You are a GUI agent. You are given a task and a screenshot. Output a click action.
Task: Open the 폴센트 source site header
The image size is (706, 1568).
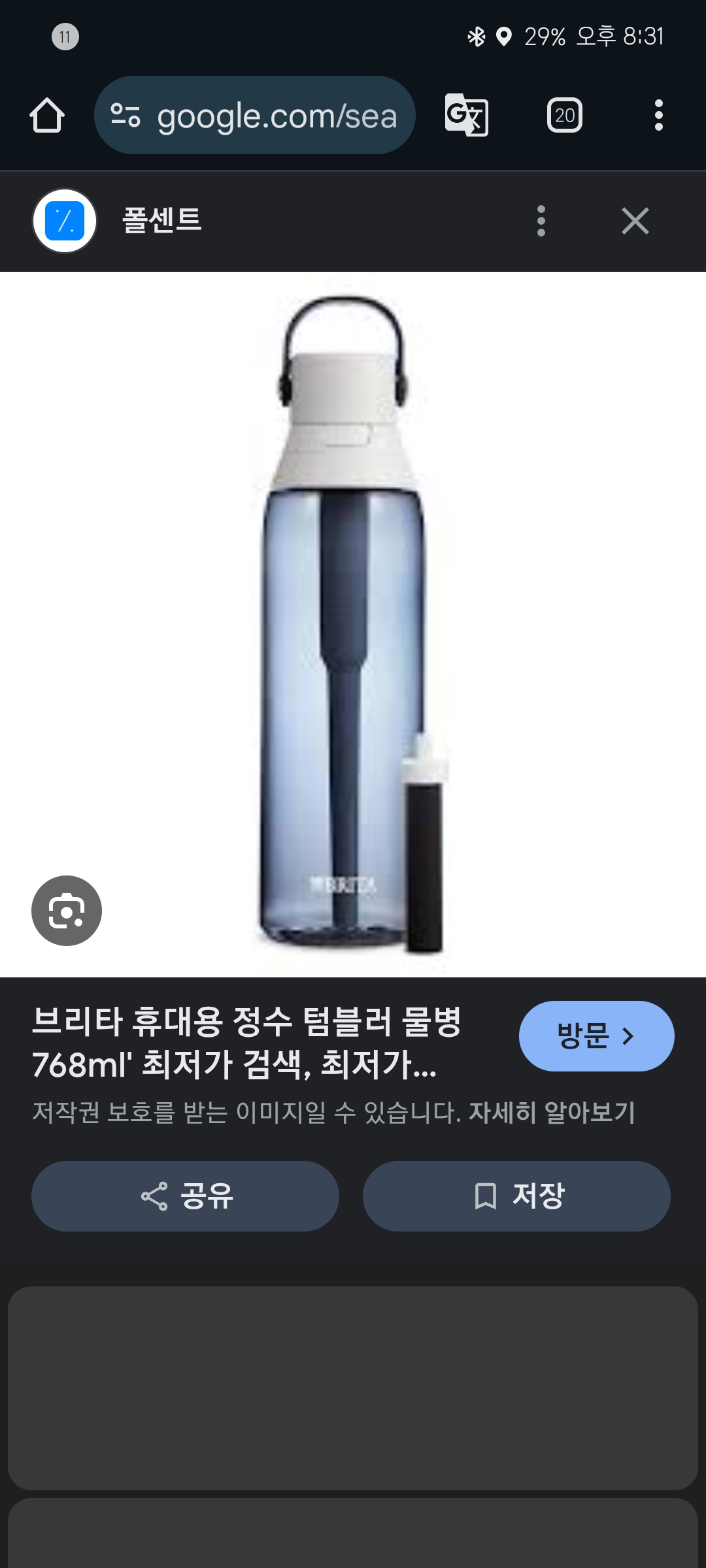(x=162, y=220)
